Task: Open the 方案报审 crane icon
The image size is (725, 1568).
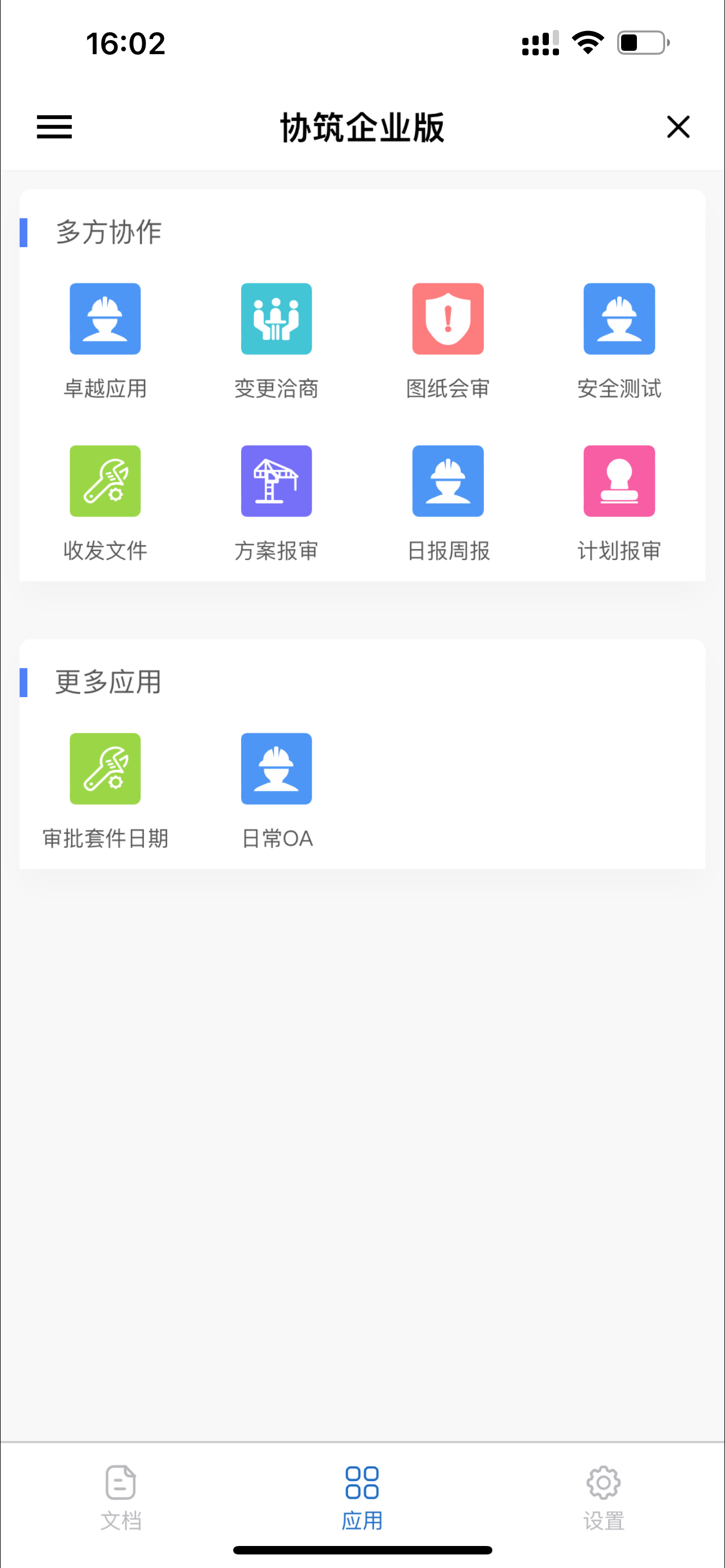Action: point(276,481)
